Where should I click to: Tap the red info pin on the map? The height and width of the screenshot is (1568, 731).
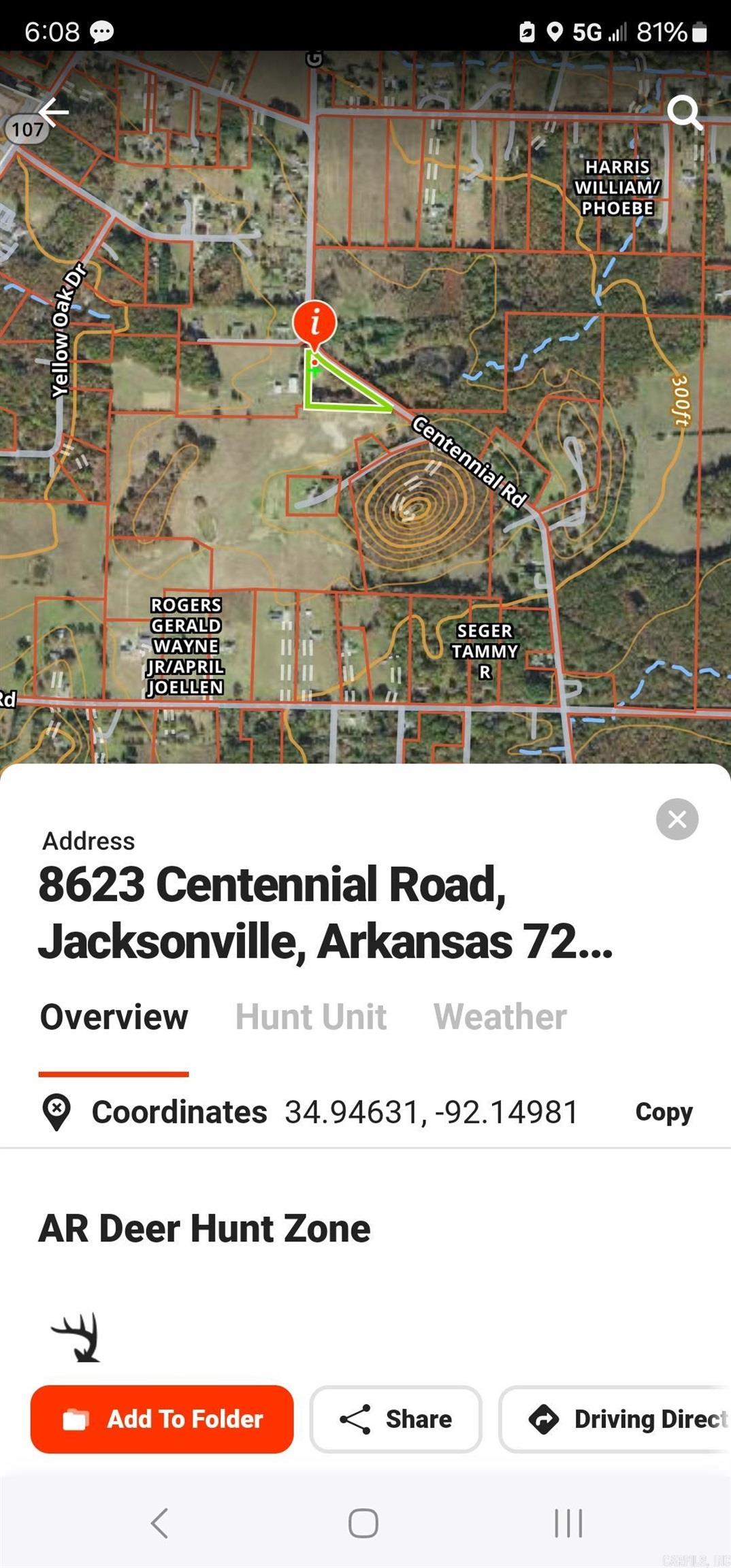click(314, 321)
